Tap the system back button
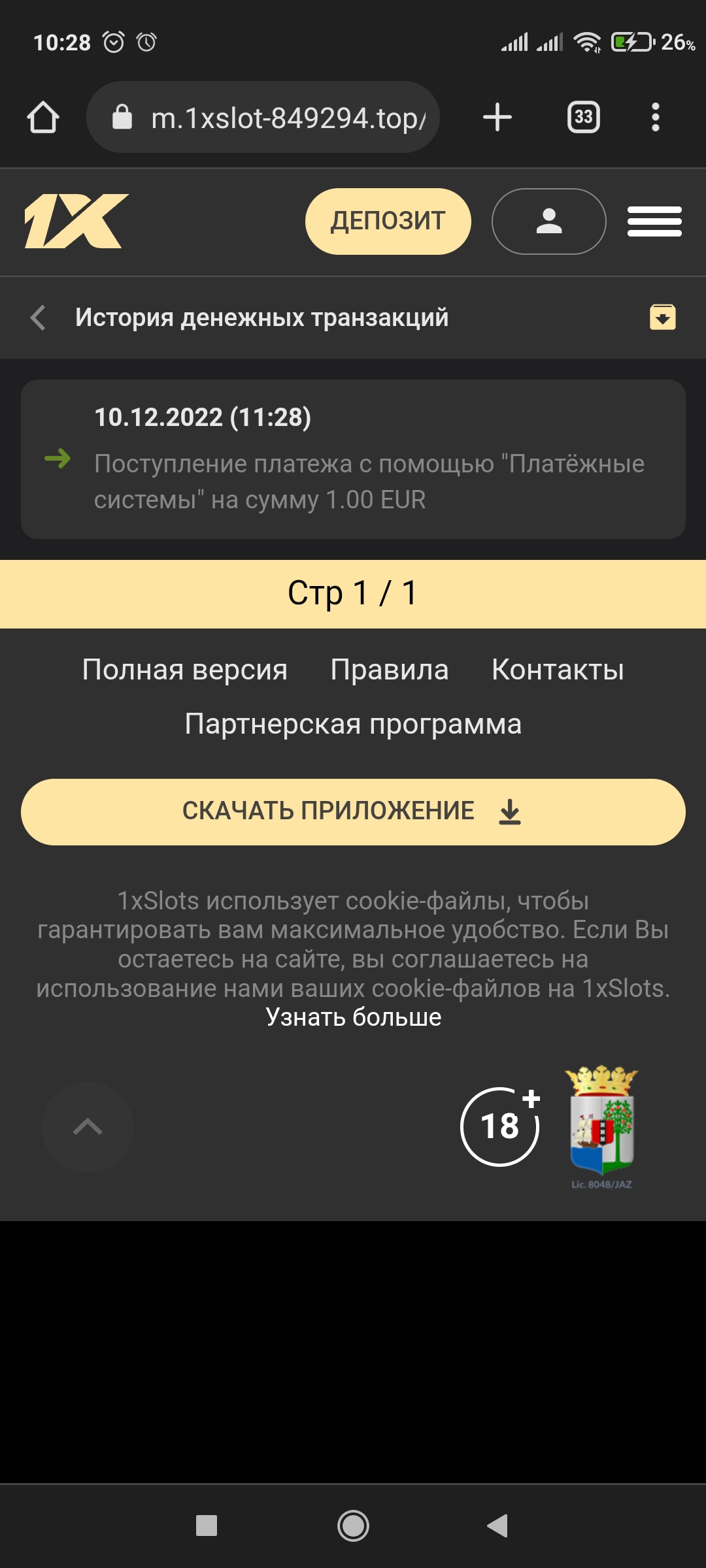This screenshot has width=706, height=1568. pyautogui.click(x=498, y=1526)
